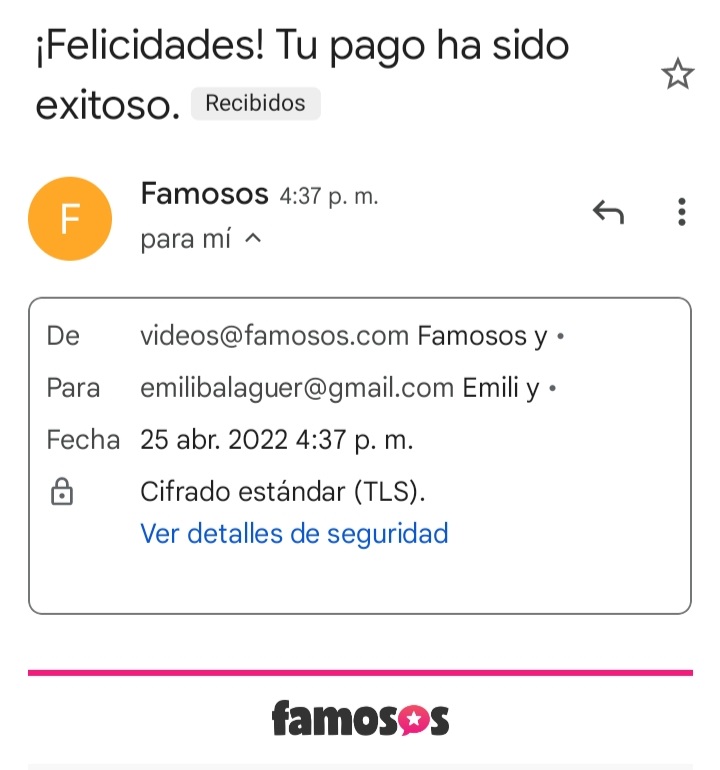Tap the Recibidos label chip

coord(255,103)
